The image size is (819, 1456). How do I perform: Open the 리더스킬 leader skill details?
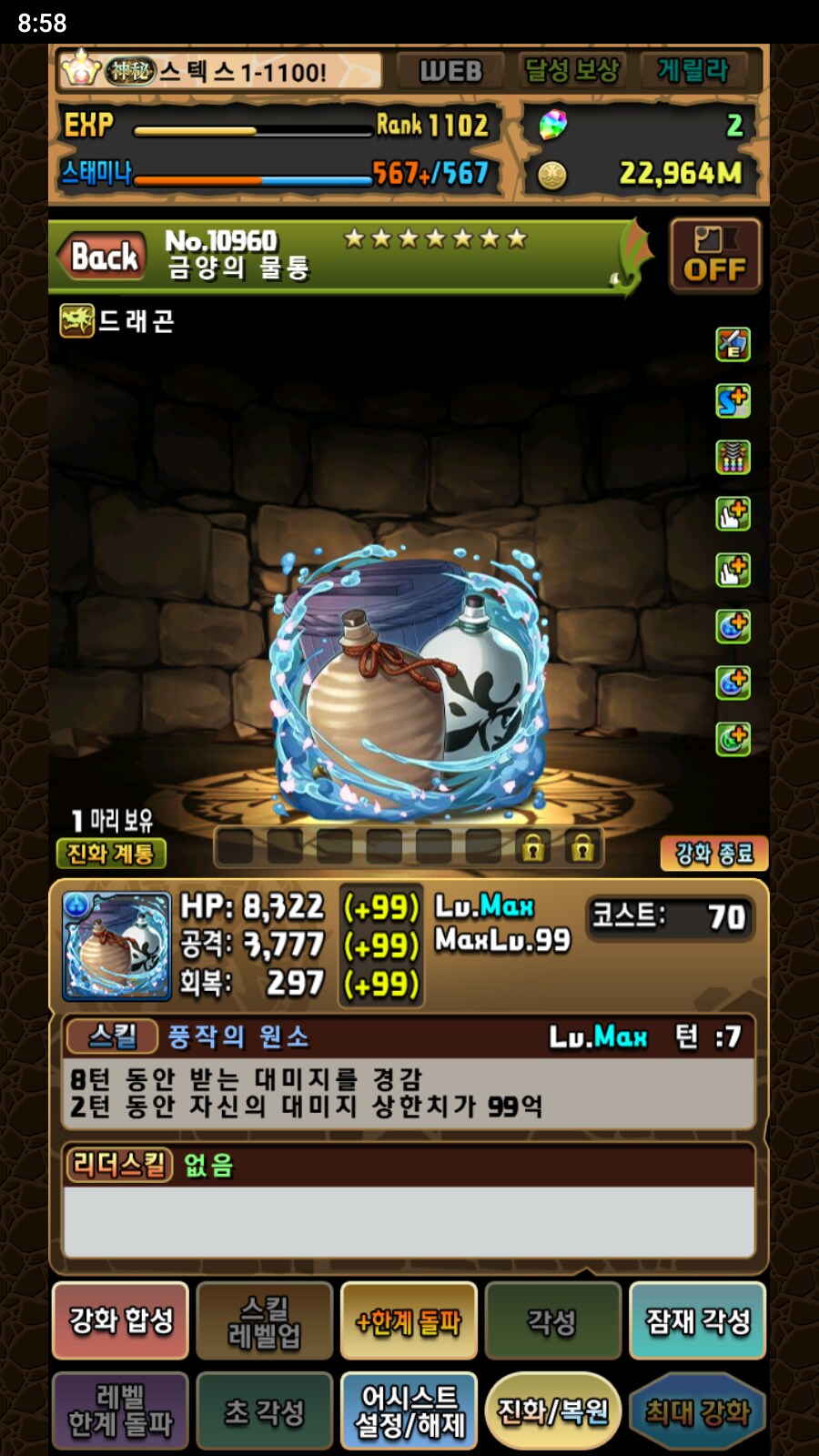tap(118, 1165)
